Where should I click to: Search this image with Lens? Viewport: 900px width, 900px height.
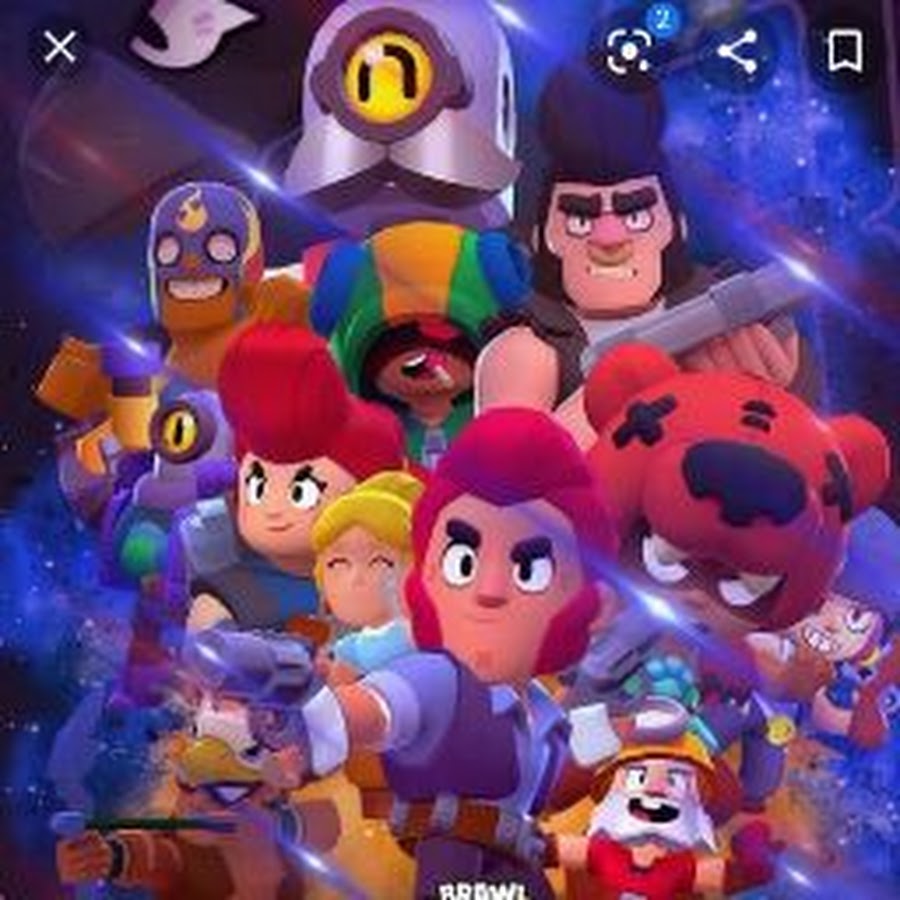630,50
